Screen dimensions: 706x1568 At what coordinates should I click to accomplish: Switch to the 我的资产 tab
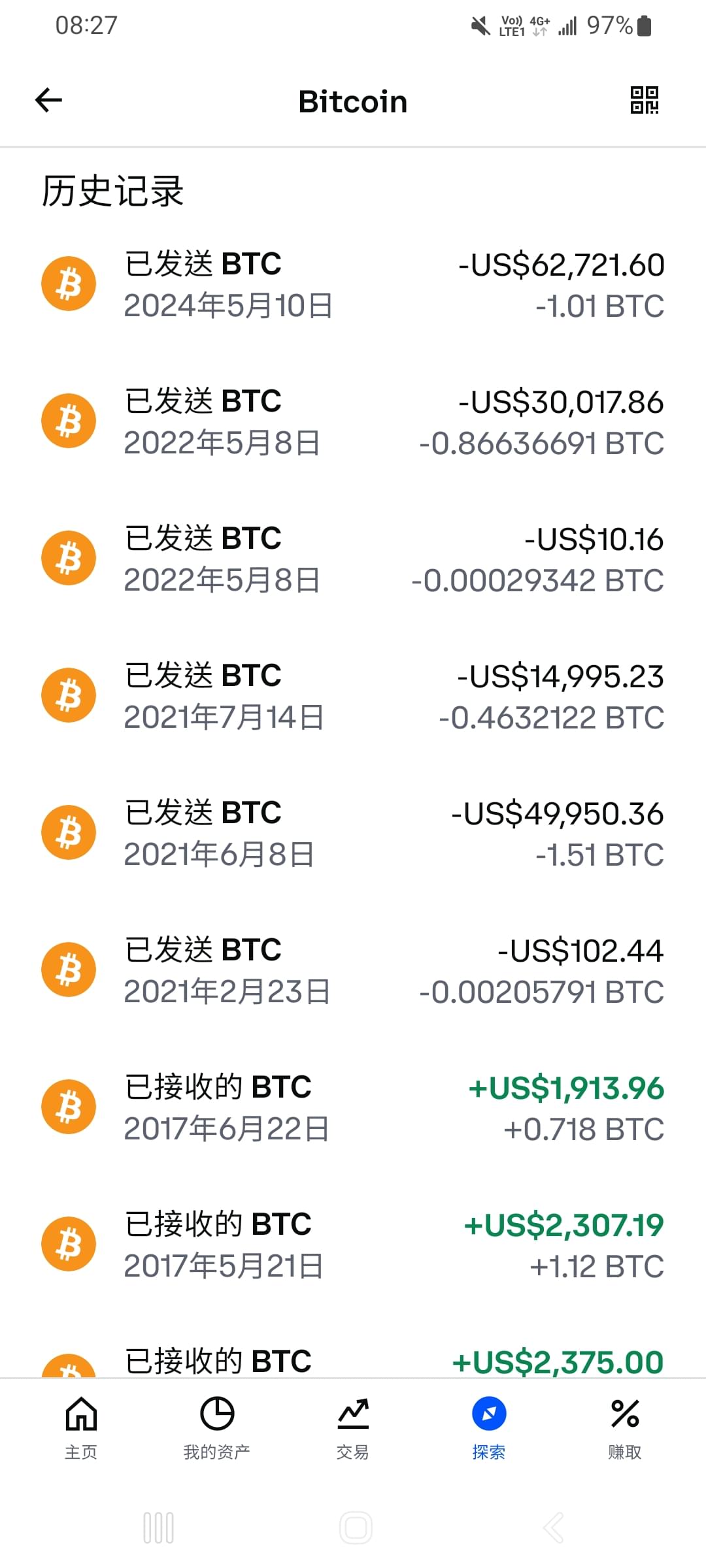(217, 1429)
